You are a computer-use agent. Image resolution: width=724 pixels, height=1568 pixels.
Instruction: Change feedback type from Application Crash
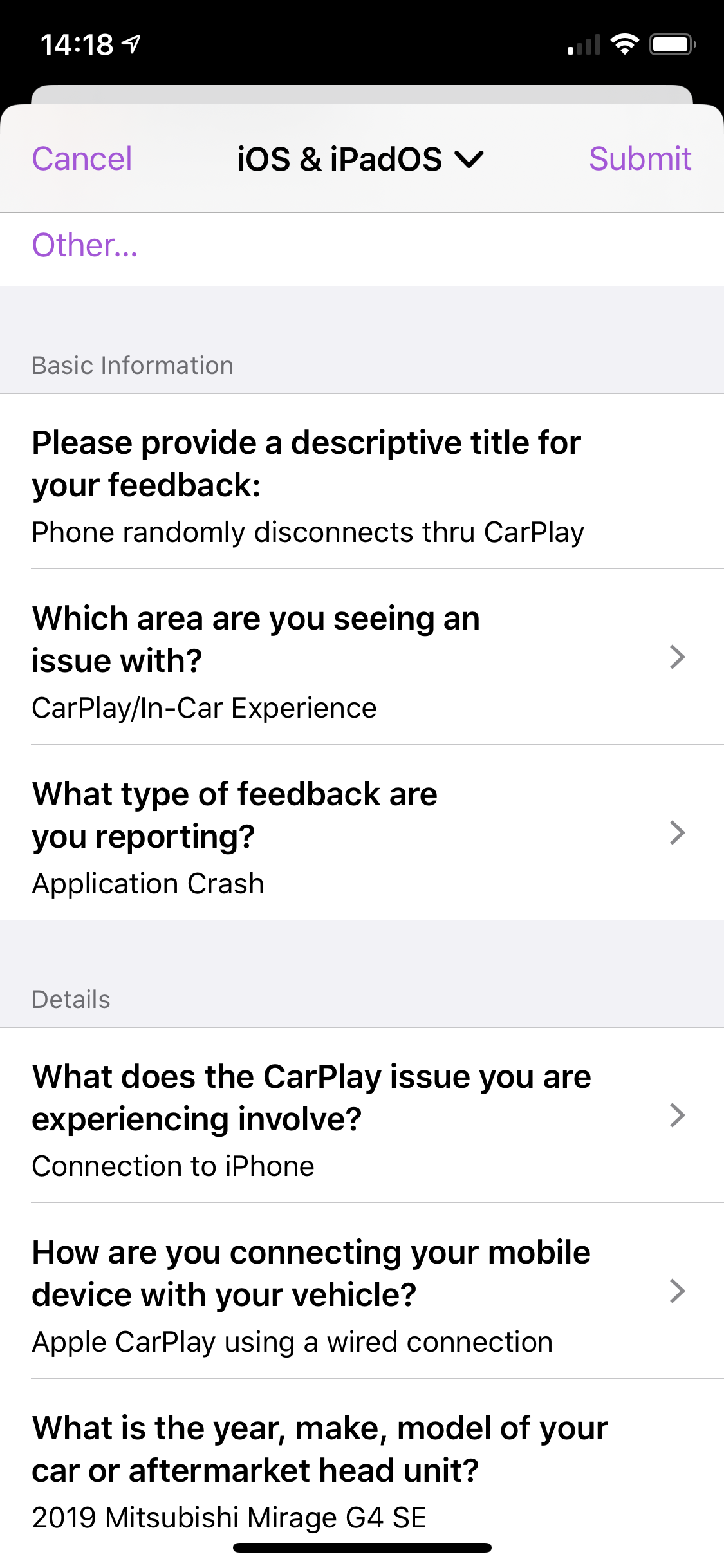pyautogui.click(x=360, y=834)
